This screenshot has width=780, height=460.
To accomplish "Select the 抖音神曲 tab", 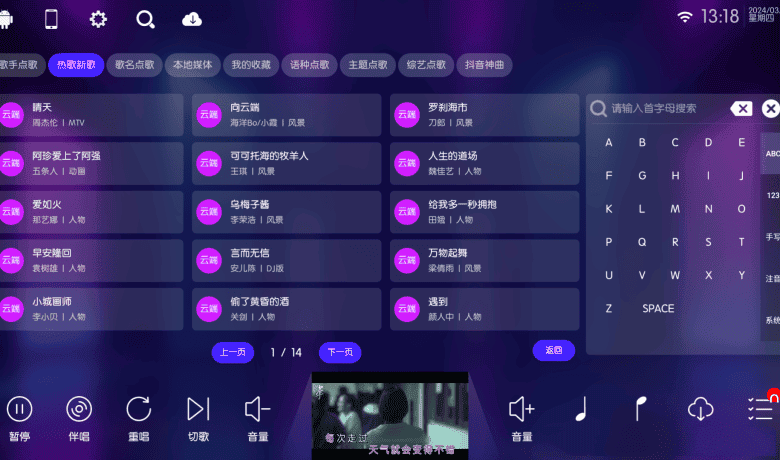I will coord(485,65).
